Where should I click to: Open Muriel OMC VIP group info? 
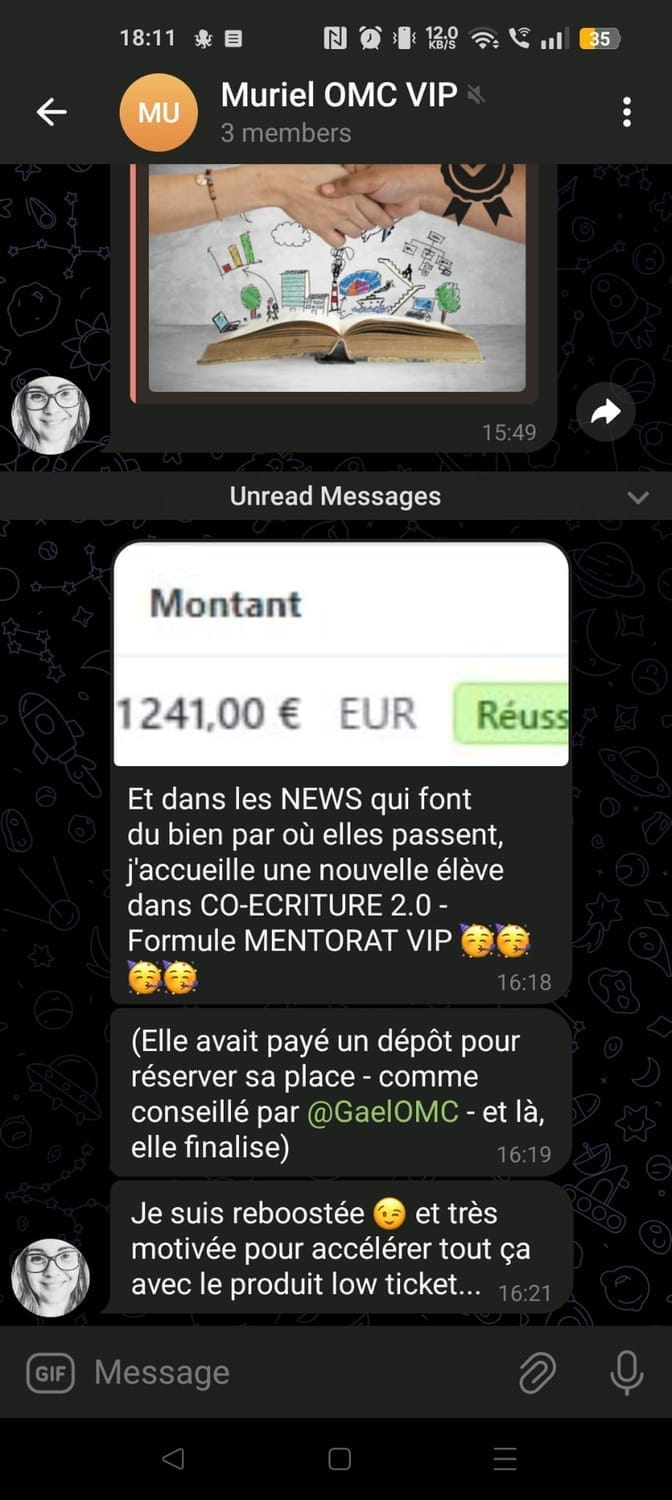338,112
